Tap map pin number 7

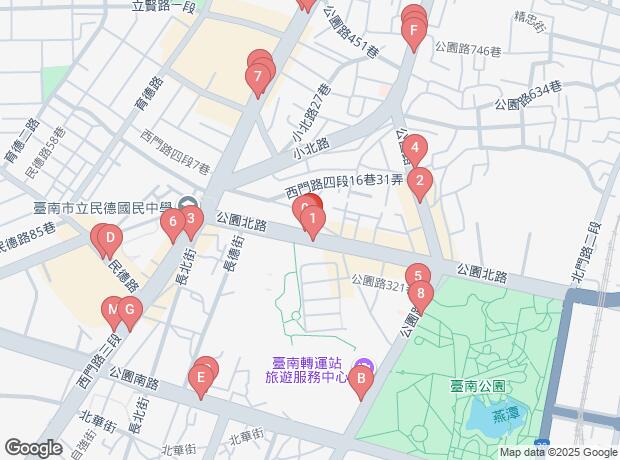pyautogui.click(x=258, y=78)
